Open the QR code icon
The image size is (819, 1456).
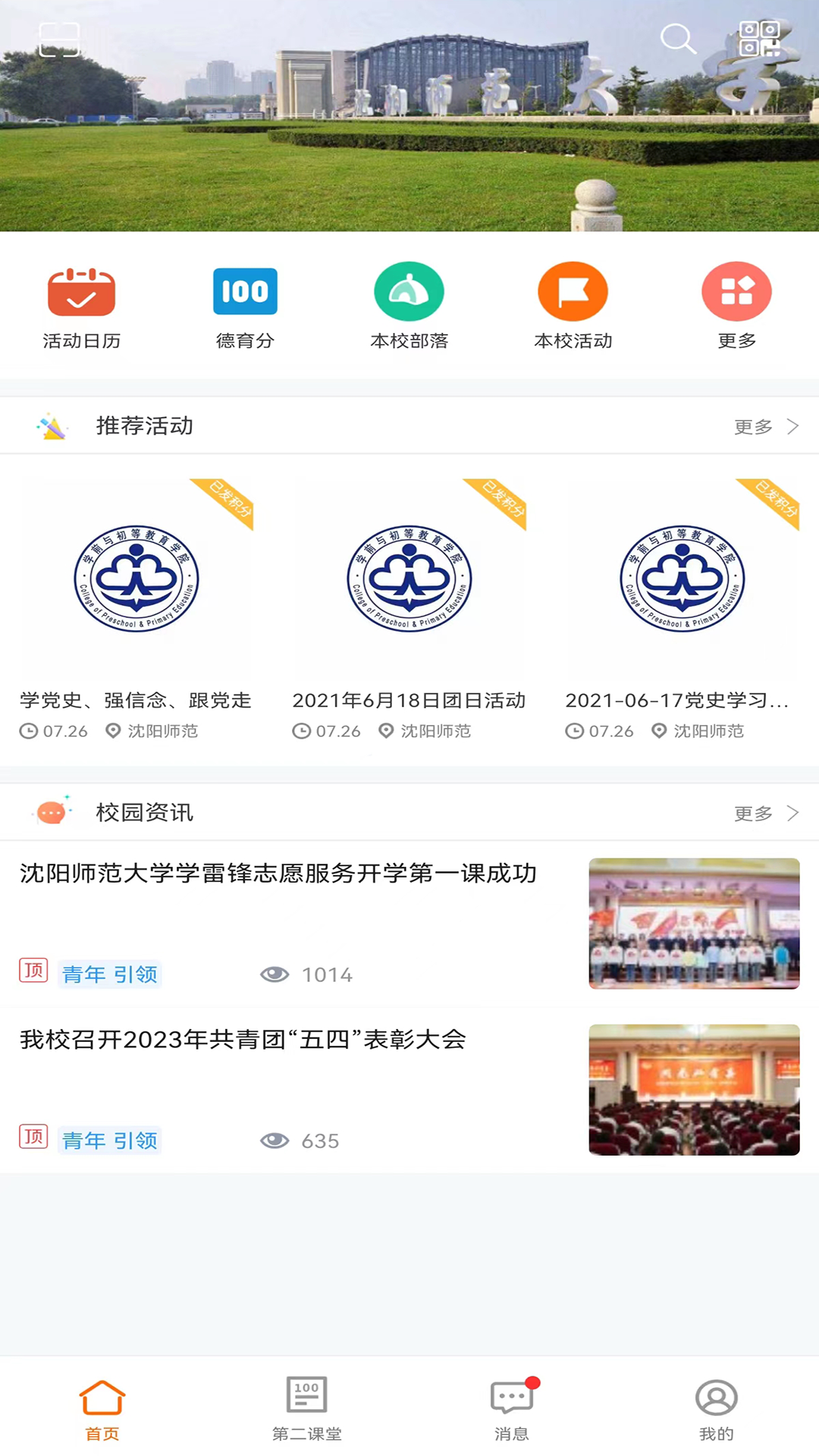[x=759, y=39]
